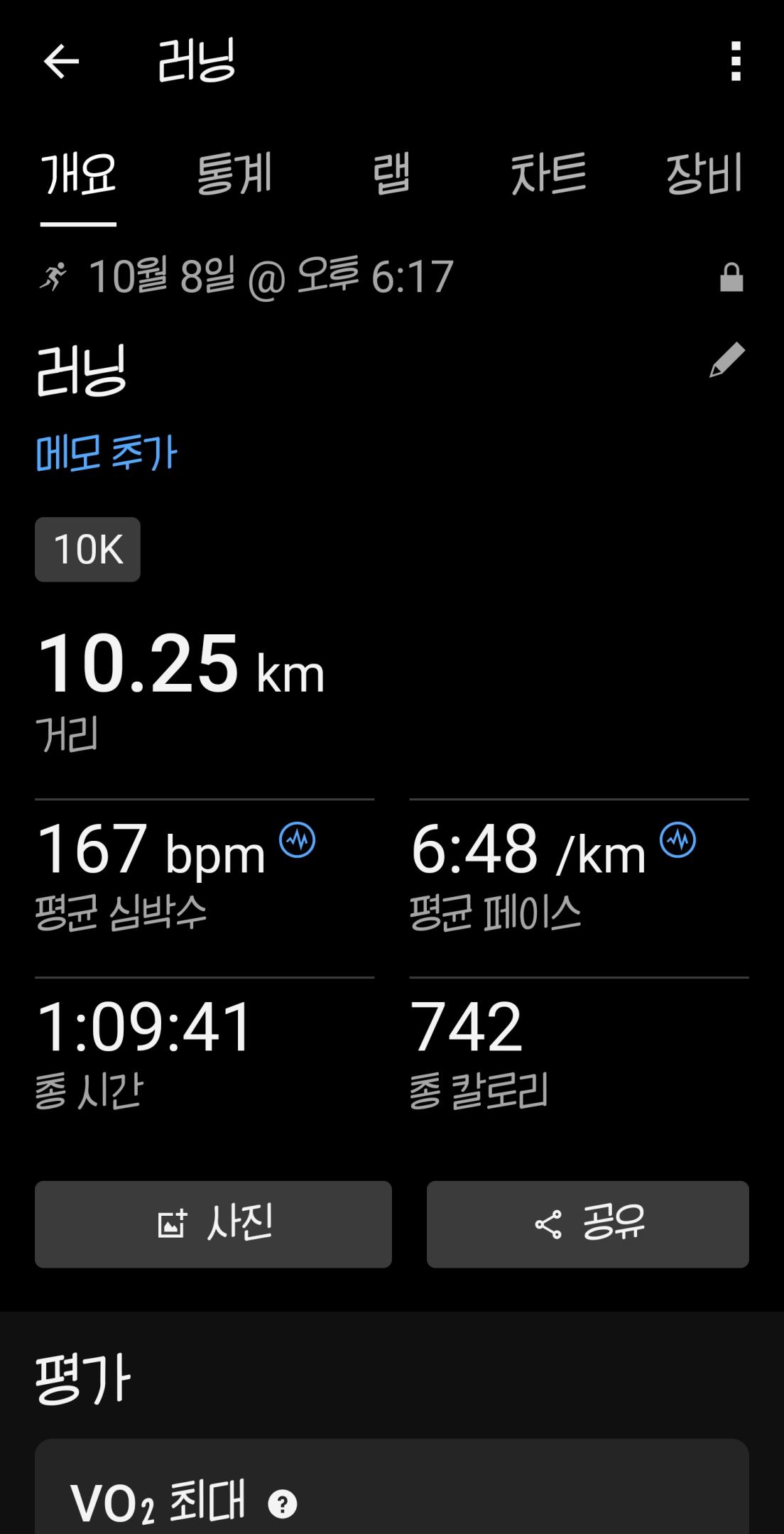784x1534 pixels.
Task: Share the run via 공유 button
Action: pos(587,1224)
